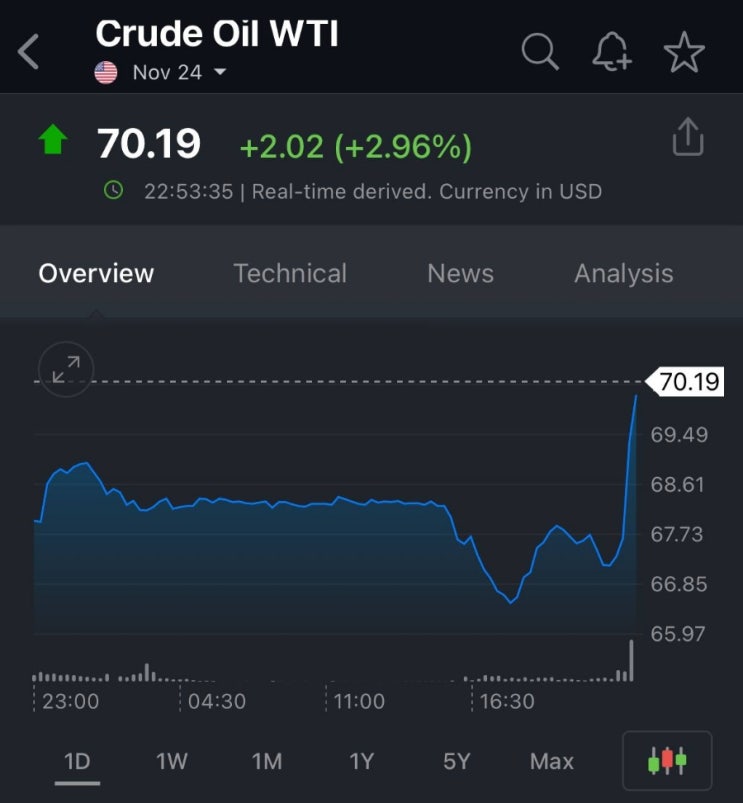This screenshot has height=803, width=743.
Task: View the 5Y price history
Action: click(456, 761)
